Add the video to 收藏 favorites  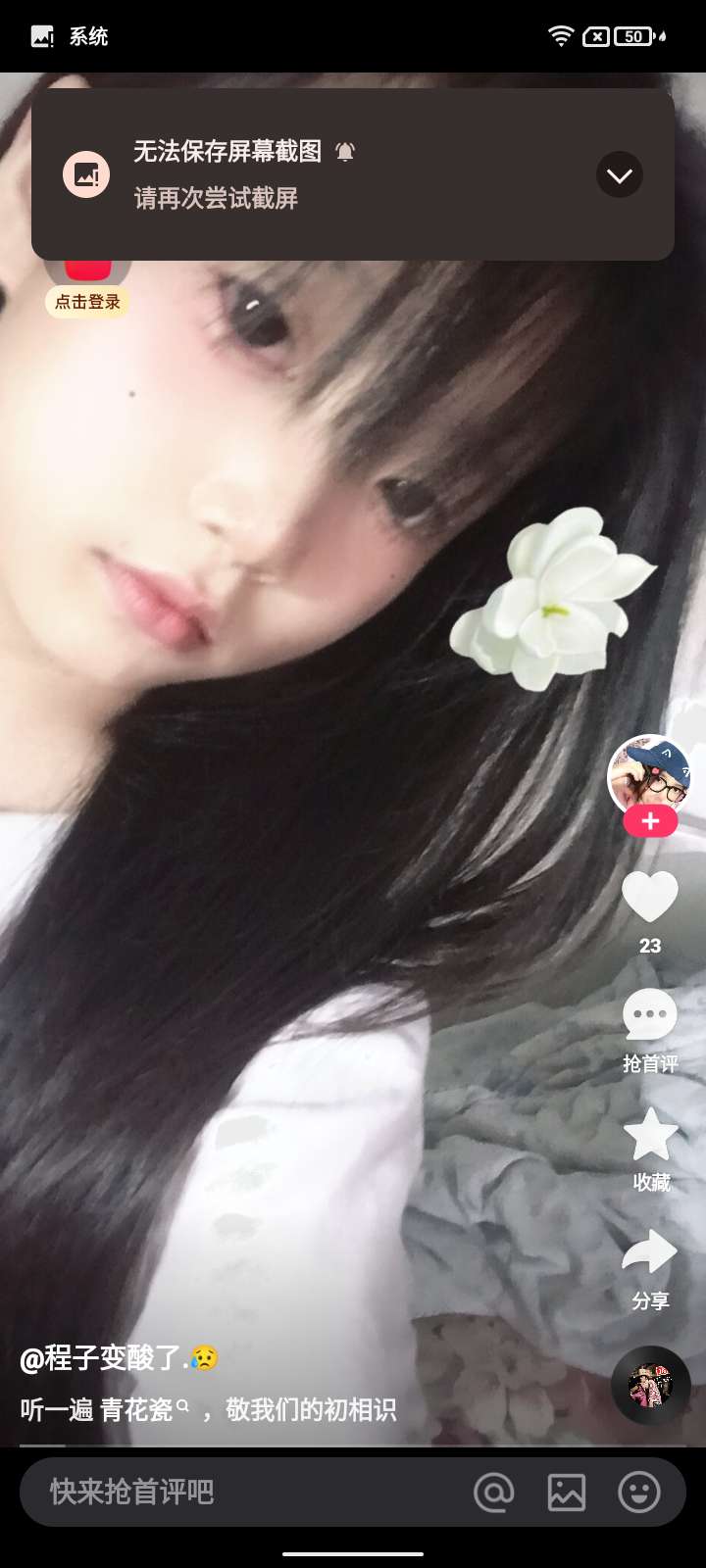[x=650, y=1135]
